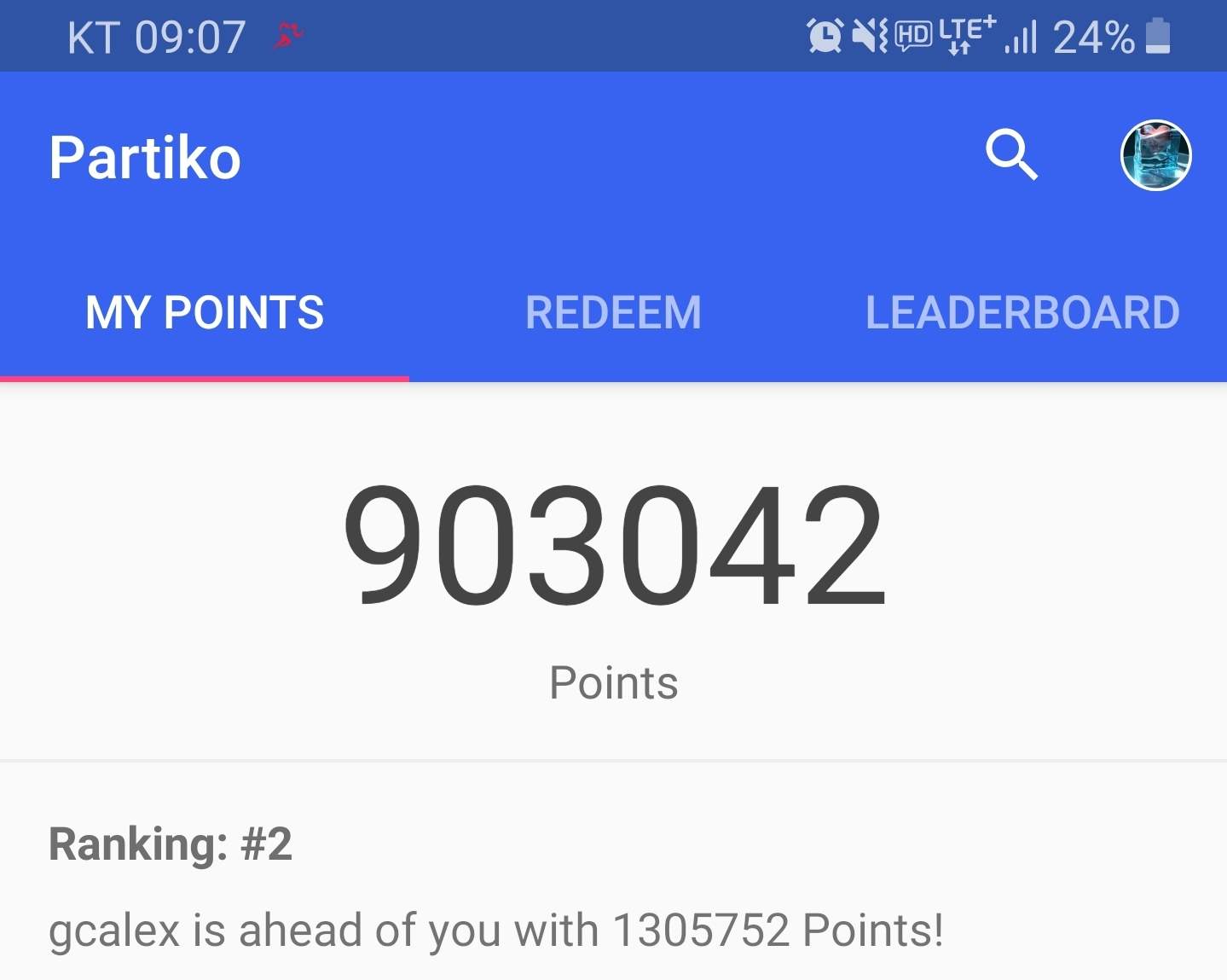Switch to the Redeem tab
This screenshot has width=1227, height=980.
pyautogui.click(x=613, y=312)
